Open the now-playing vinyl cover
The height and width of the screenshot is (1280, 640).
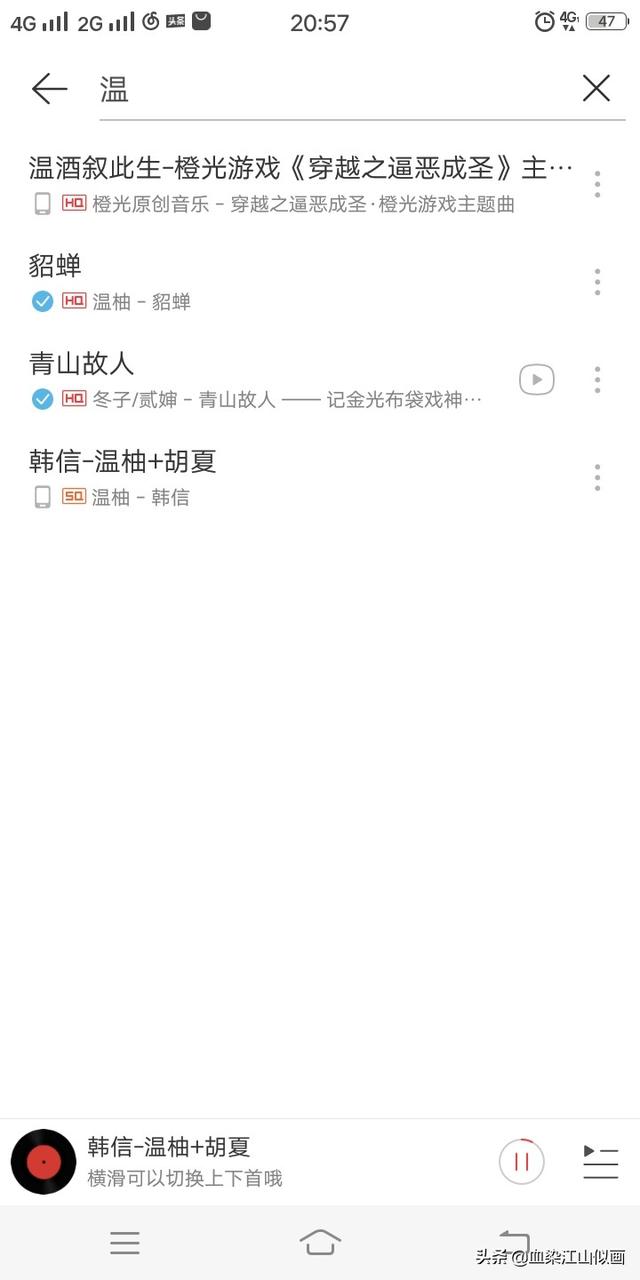click(44, 1161)
